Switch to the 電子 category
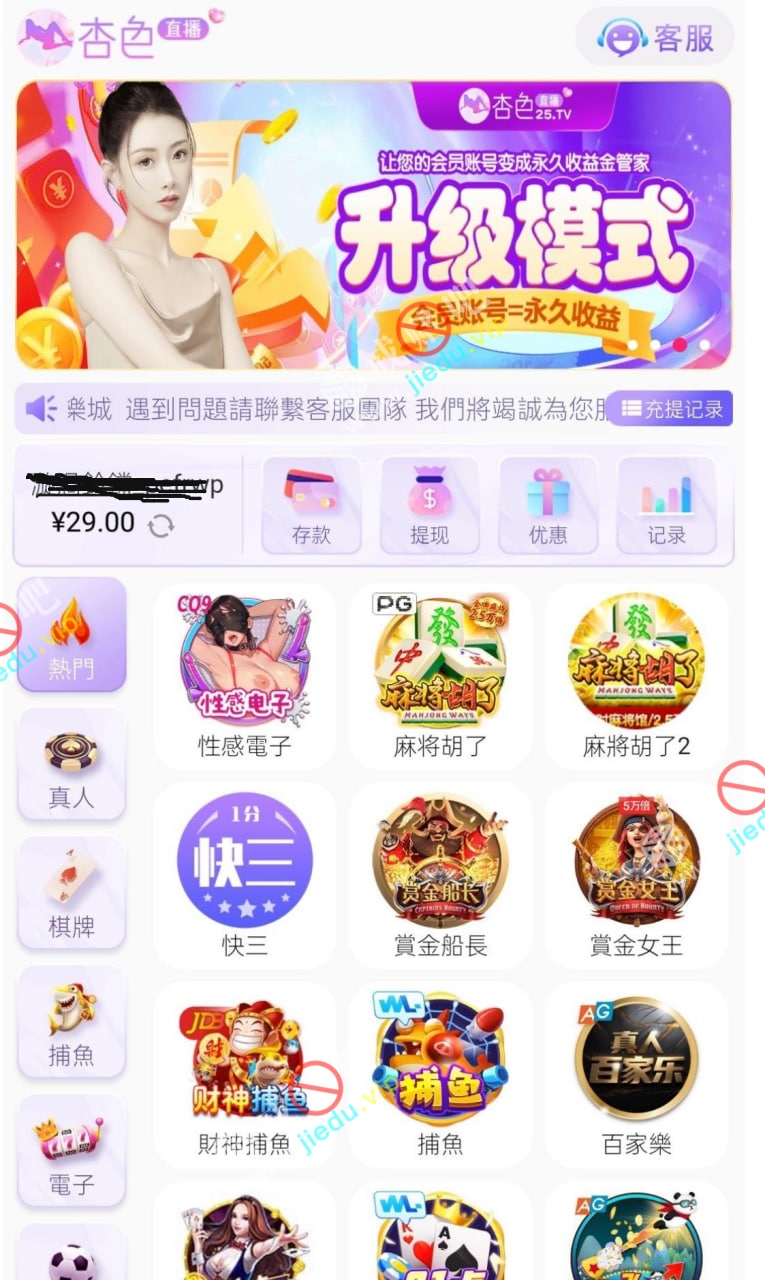This screenshot has width=765, height=1280. (x=72, y=1152)
